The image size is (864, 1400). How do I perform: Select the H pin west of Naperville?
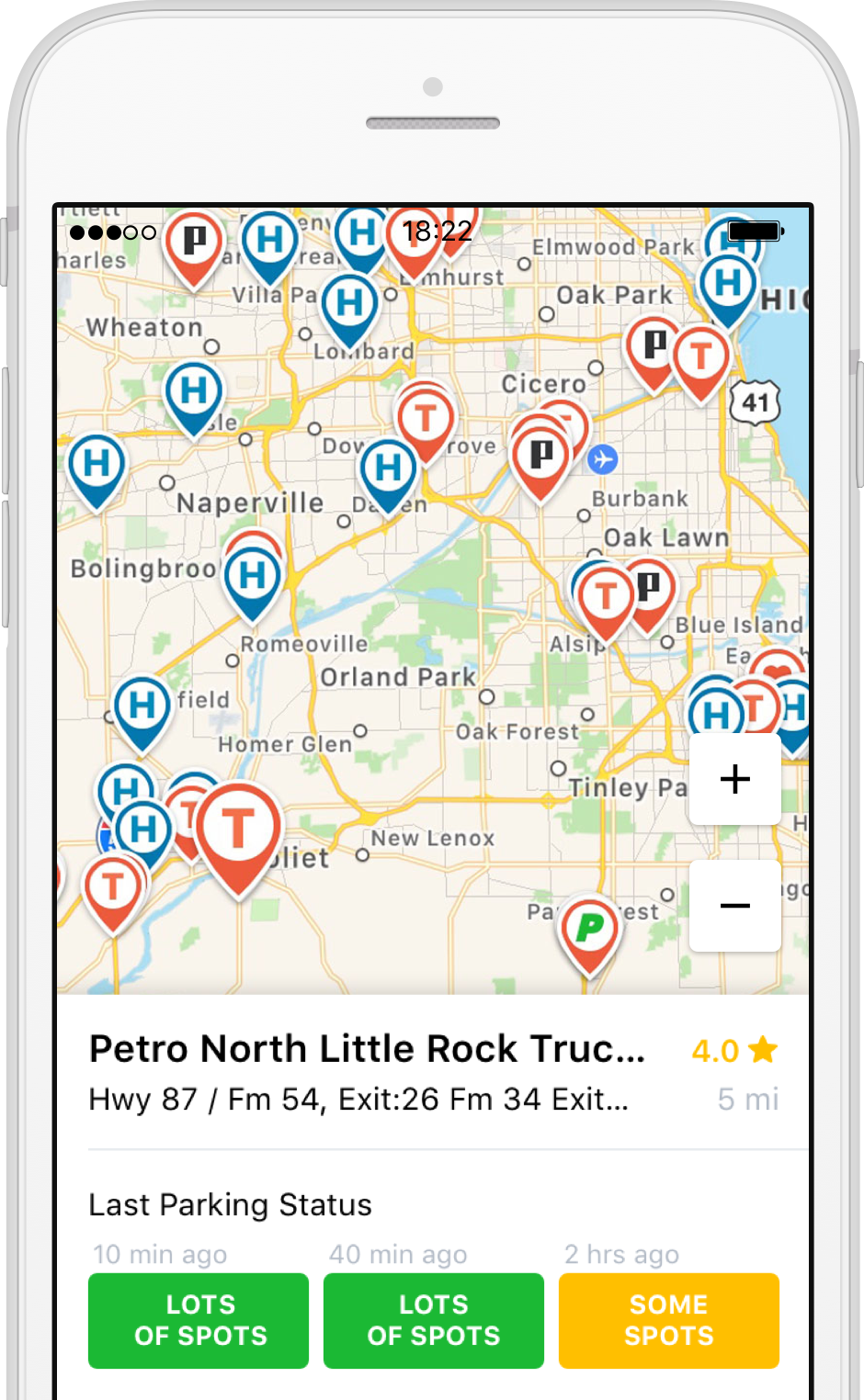tap(97, 470)
